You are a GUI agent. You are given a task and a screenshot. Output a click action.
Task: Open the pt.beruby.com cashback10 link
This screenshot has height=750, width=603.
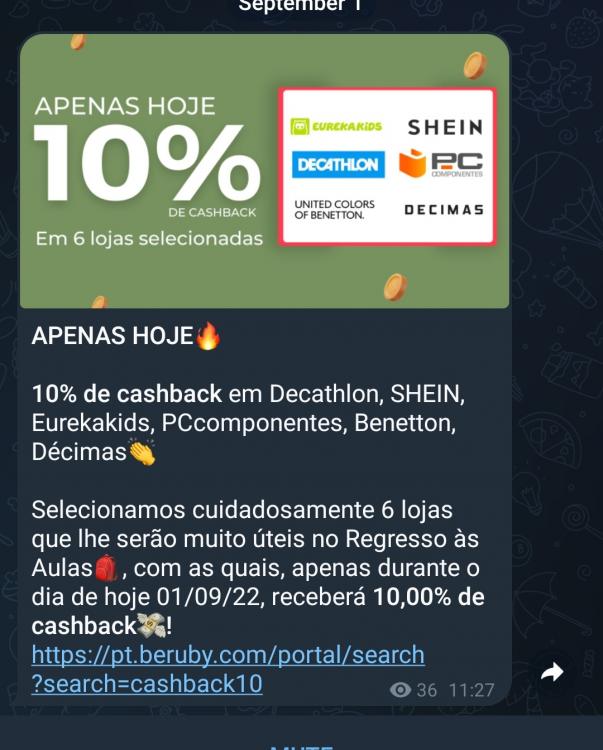[228, 656]
